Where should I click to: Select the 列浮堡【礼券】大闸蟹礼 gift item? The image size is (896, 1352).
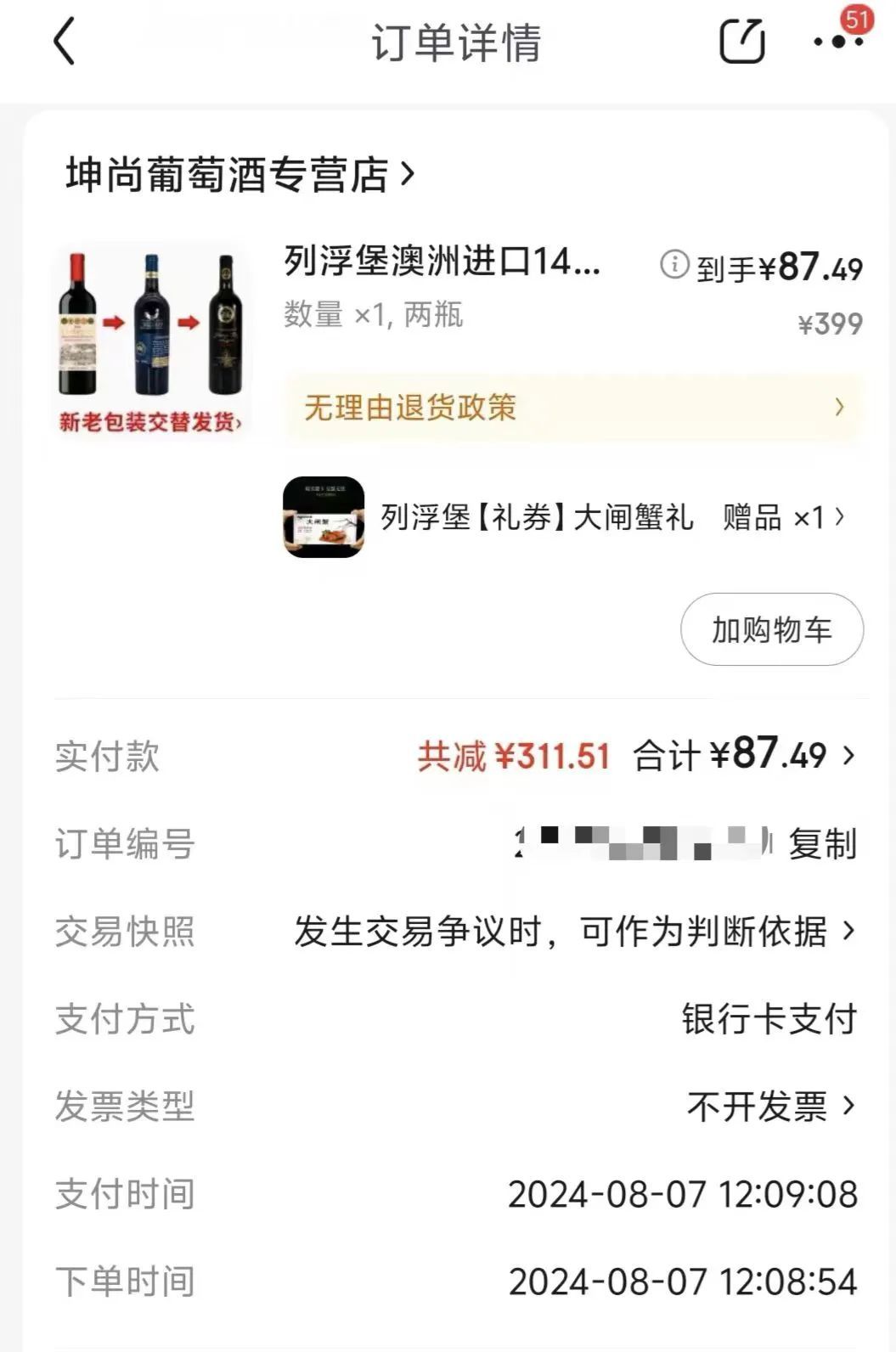click(x=540, y=519)
